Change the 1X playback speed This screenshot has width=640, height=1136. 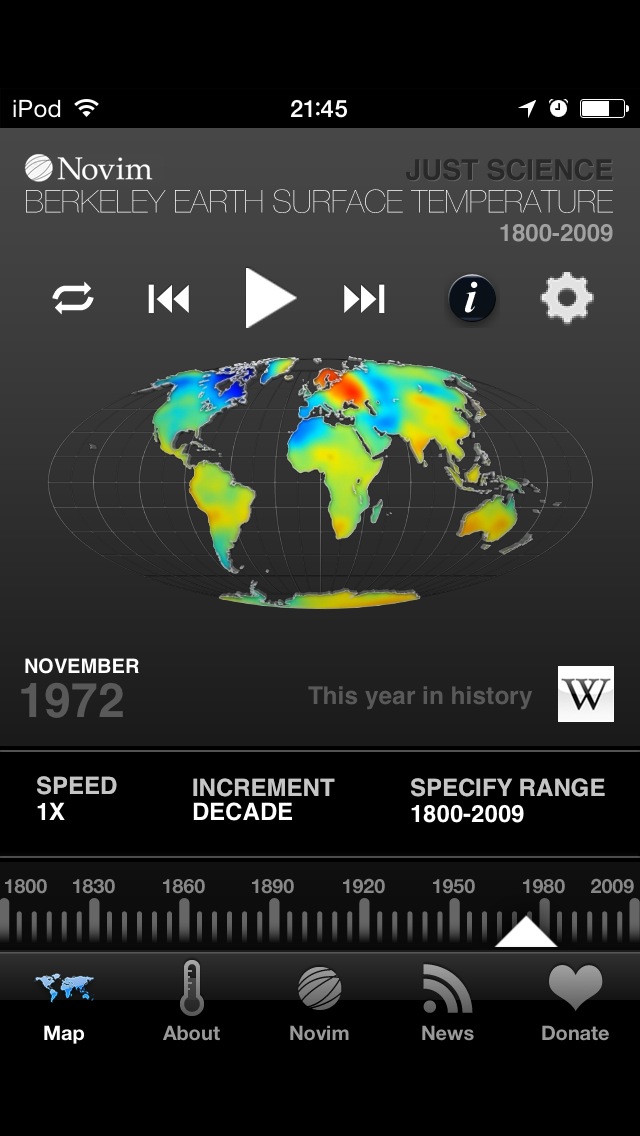coord(76,799)
